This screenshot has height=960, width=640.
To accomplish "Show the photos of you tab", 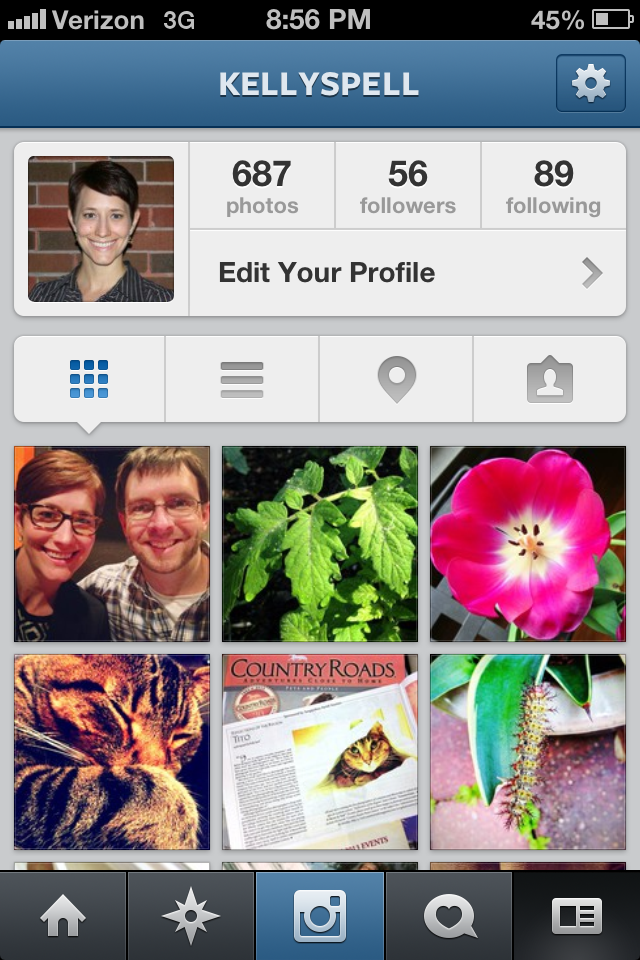I will tap(549, 379).
